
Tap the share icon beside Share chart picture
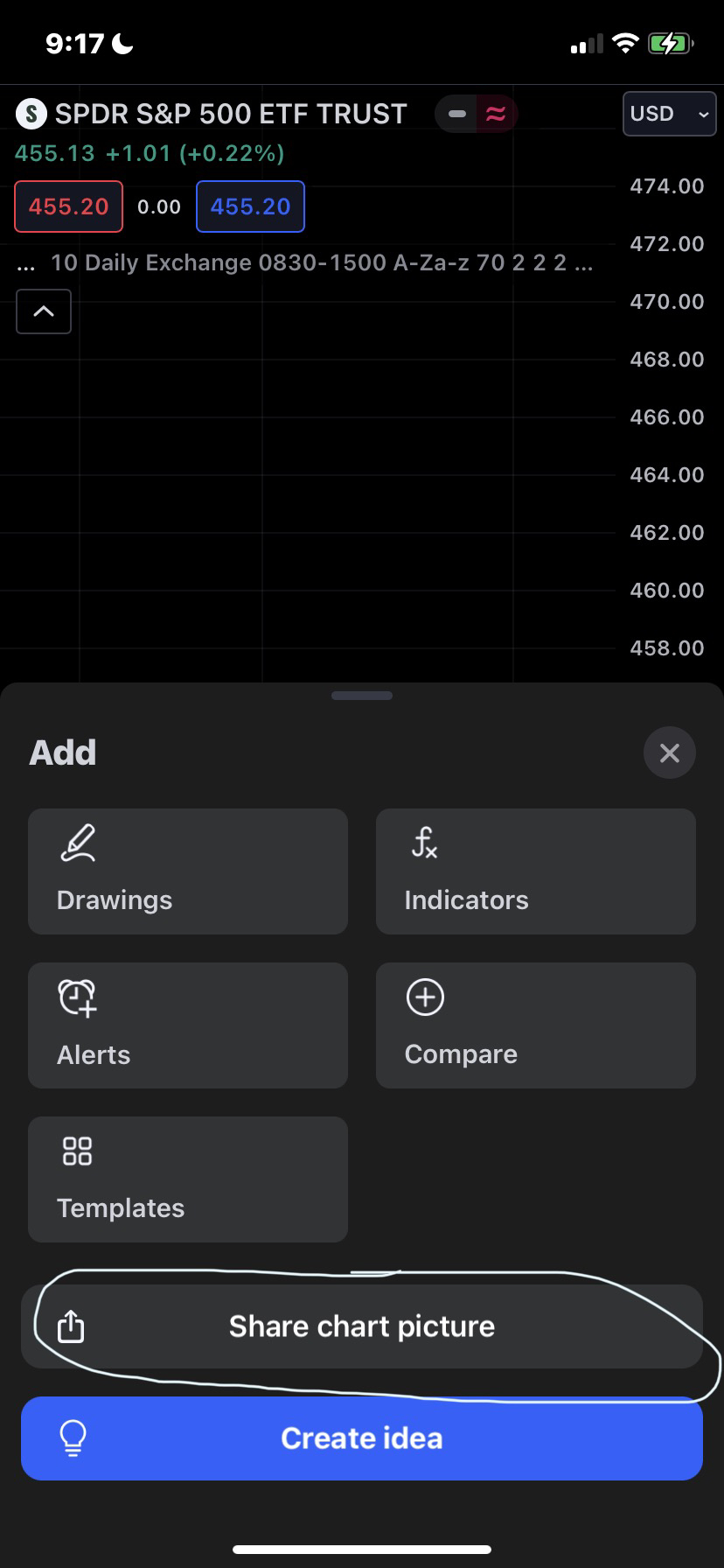pyautogui.click(x=70, y=1326)
